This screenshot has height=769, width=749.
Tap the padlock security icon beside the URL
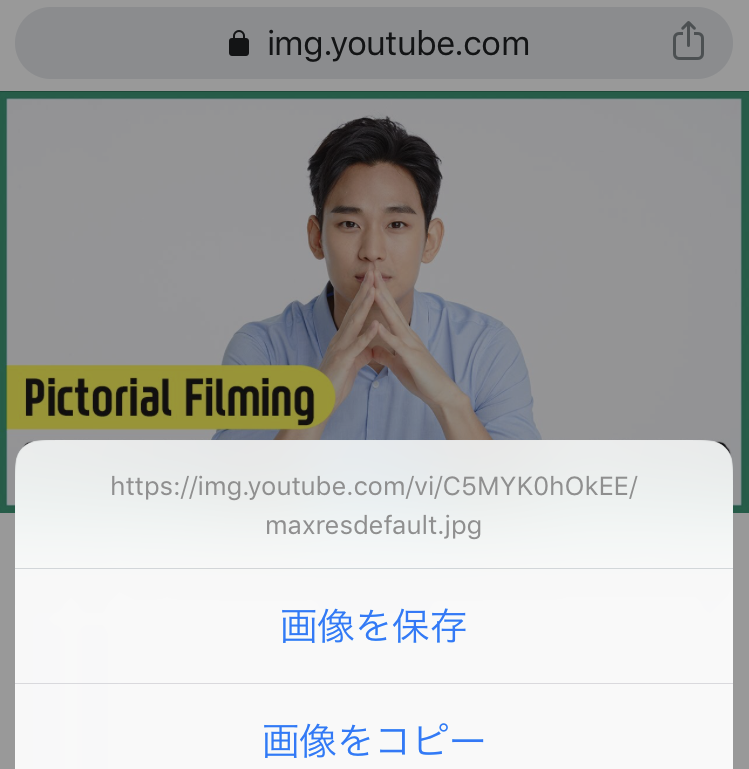pos(237,43)
